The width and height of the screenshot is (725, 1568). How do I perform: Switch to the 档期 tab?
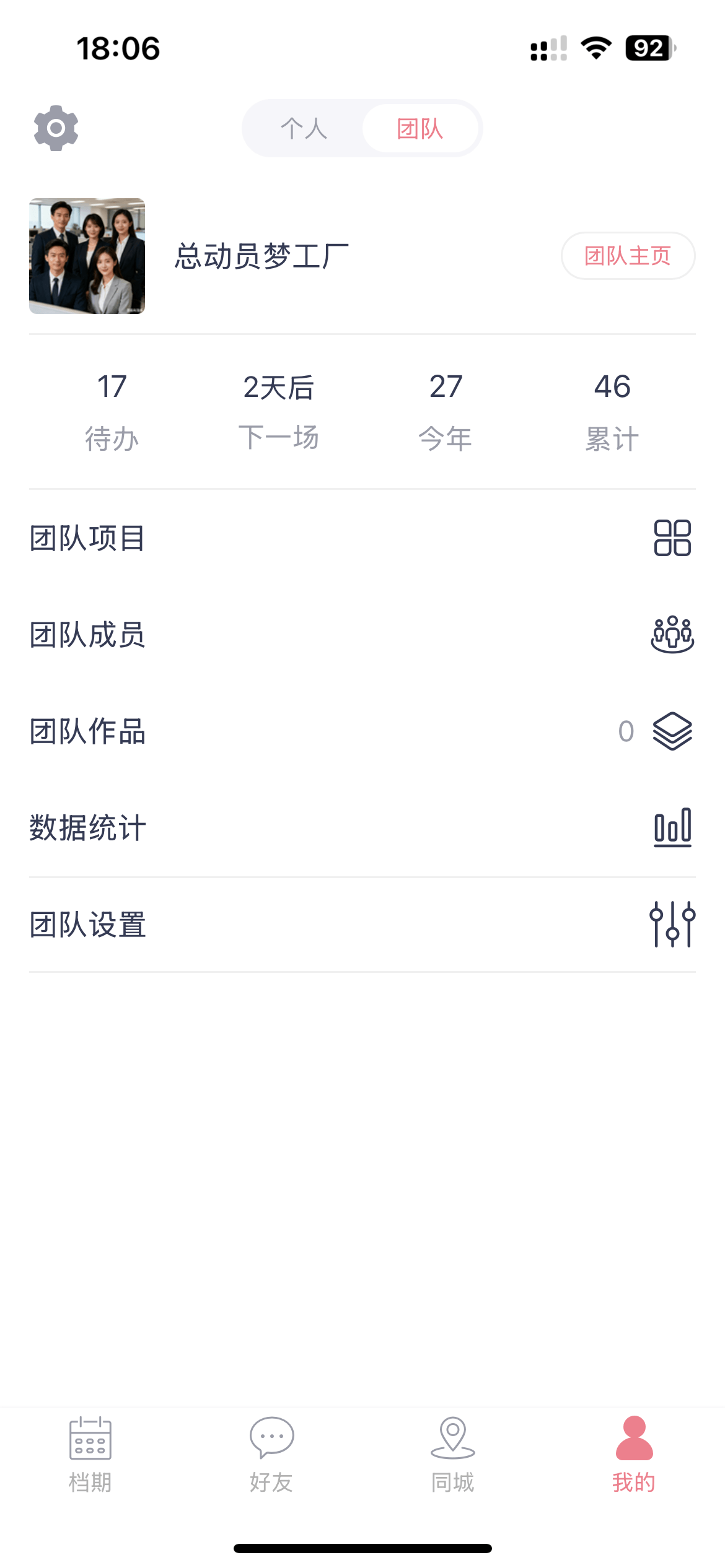tap(90, 1454)
